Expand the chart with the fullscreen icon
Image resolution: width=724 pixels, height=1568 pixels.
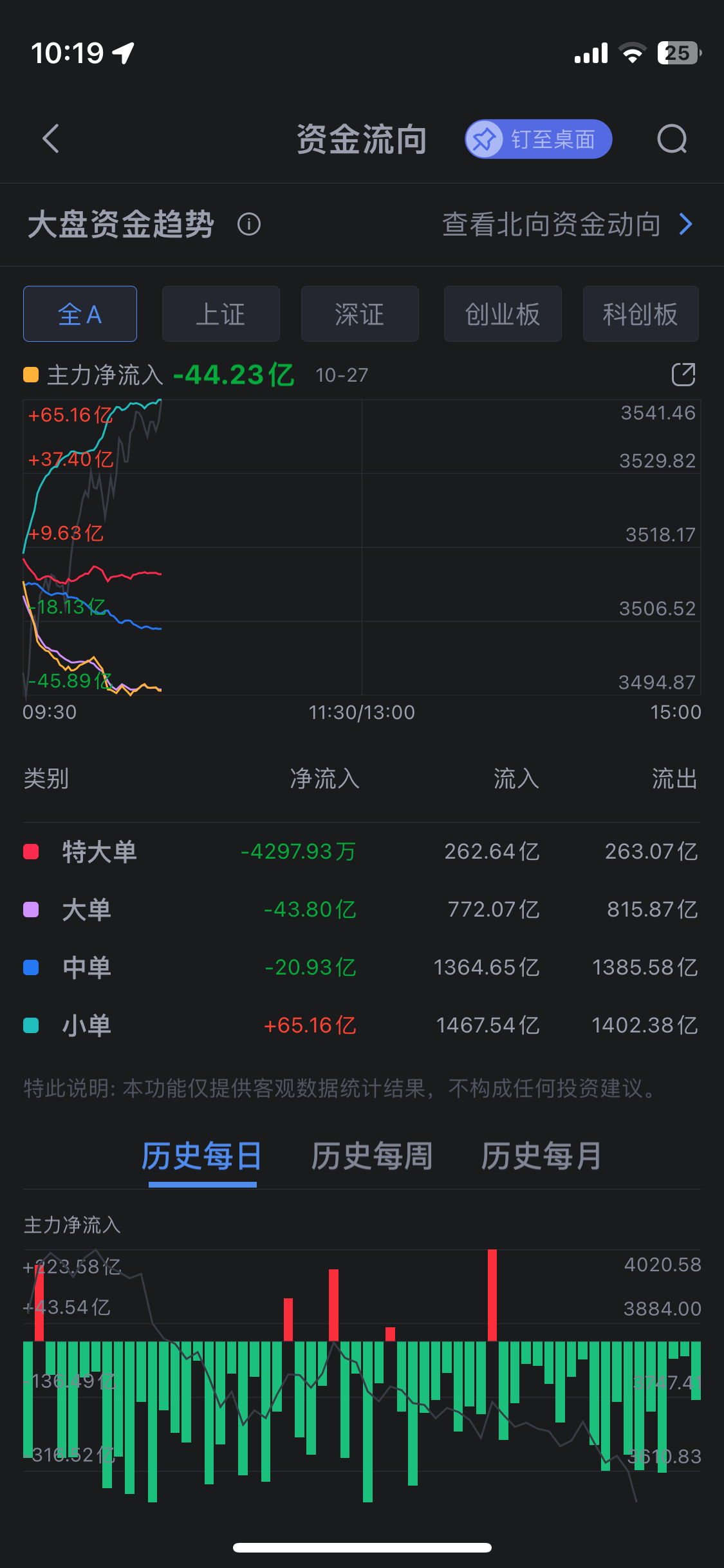683,375
